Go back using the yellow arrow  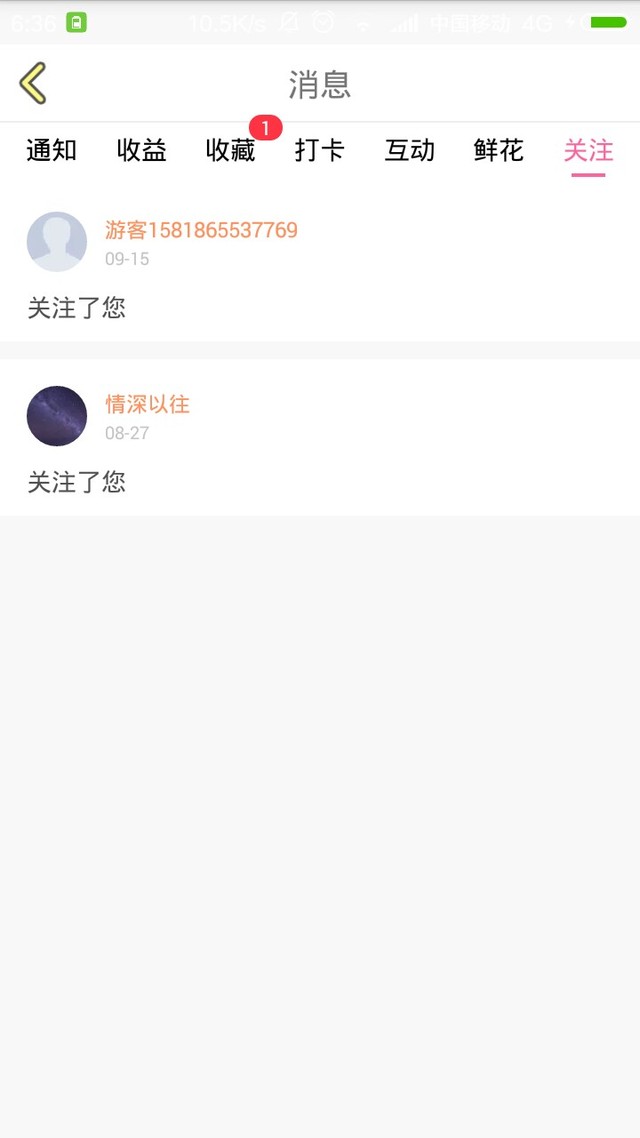pyautogui.click(x=33, y=83)
